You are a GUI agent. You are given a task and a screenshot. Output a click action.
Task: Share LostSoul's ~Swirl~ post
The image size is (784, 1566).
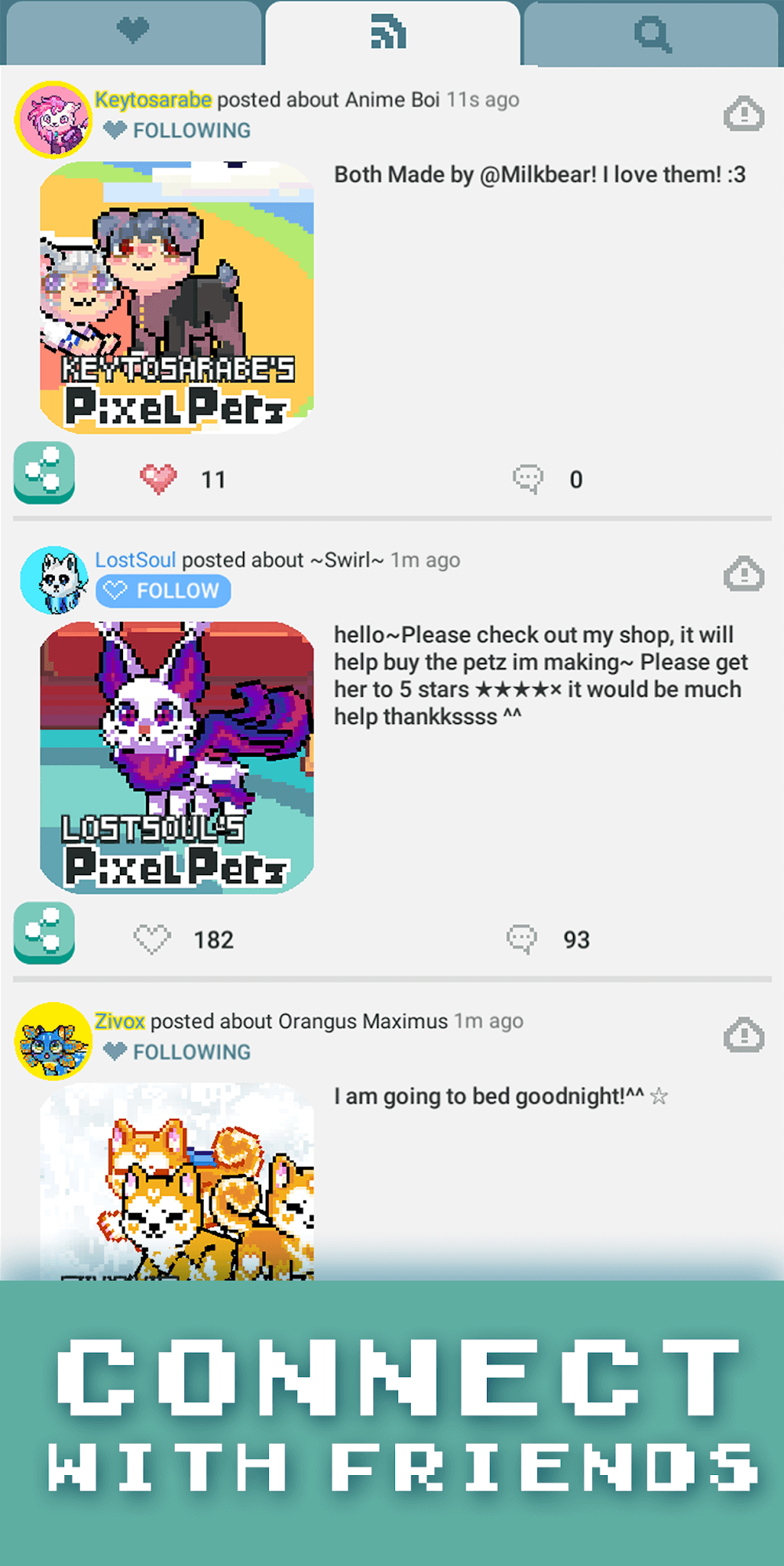(x=44, y=932)
